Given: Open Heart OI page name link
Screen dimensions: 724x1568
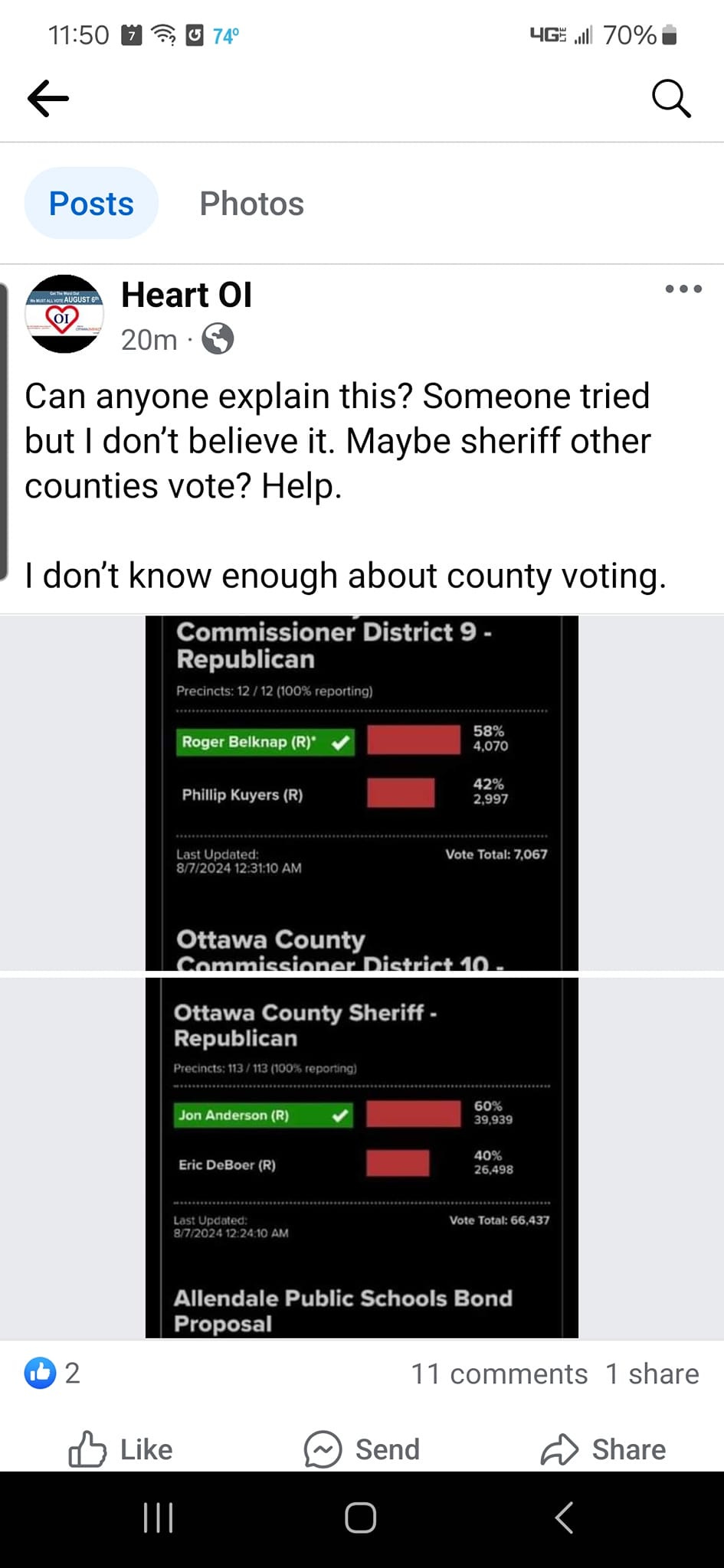Looking at the screenshot, I should pyautogui.click(x=186, y=295).
